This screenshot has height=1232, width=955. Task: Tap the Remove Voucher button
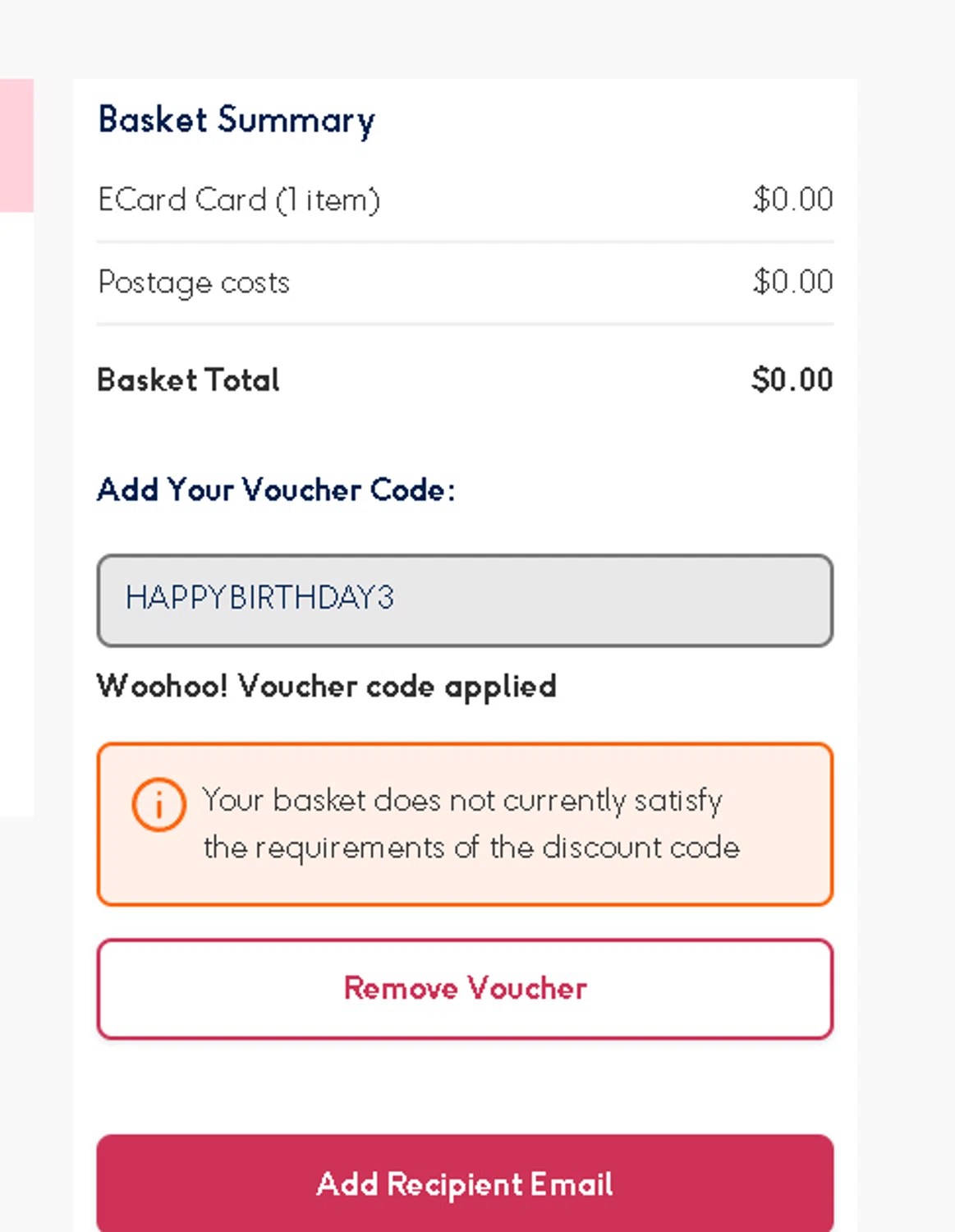coord(465,989)
